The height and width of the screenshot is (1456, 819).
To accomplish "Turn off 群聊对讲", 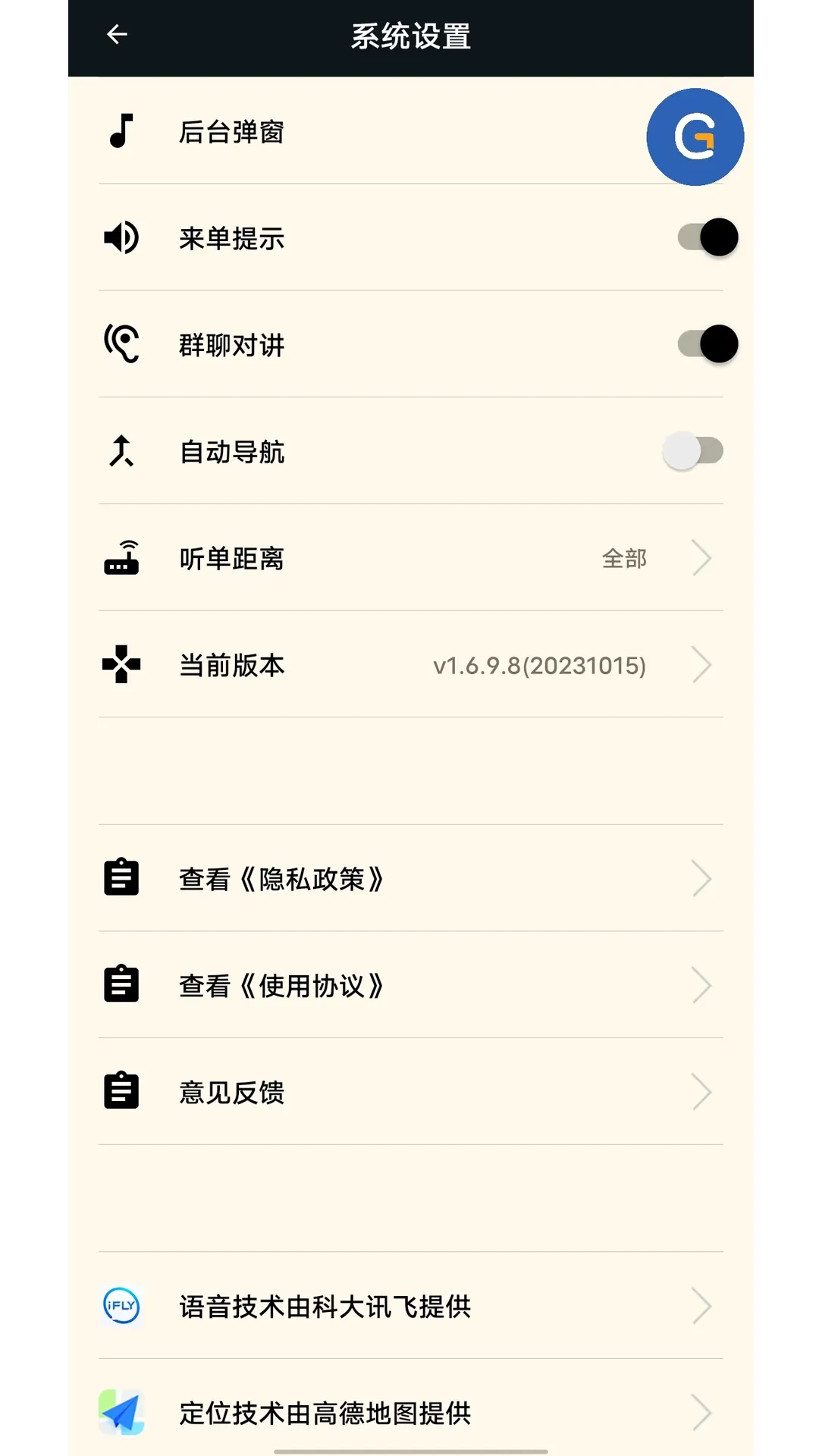I will (705, 344).
